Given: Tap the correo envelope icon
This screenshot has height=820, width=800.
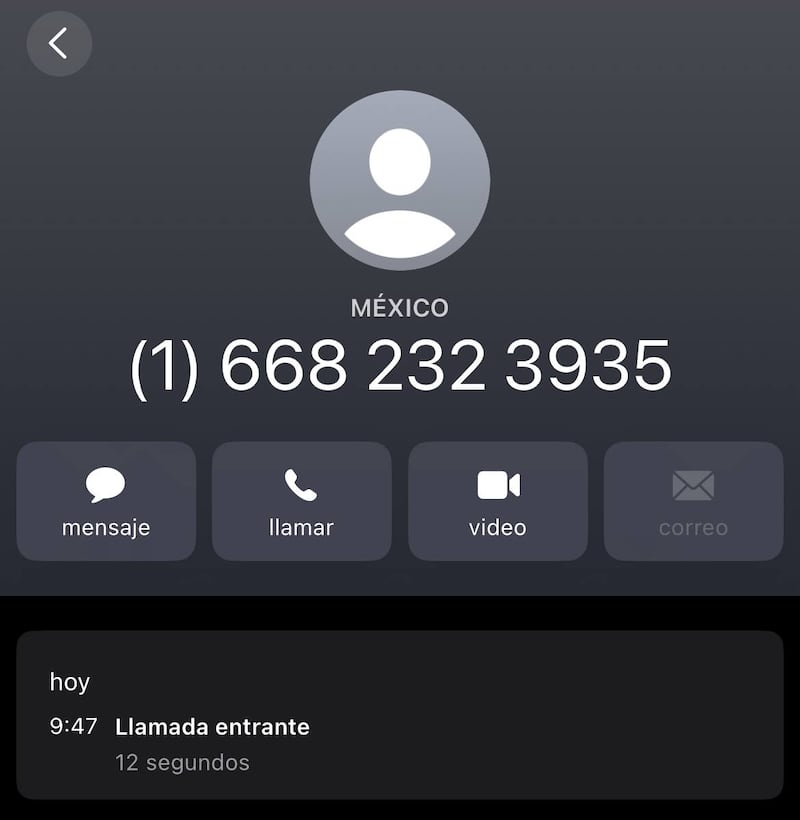Looking at the screenshot, I should point(693,487).
